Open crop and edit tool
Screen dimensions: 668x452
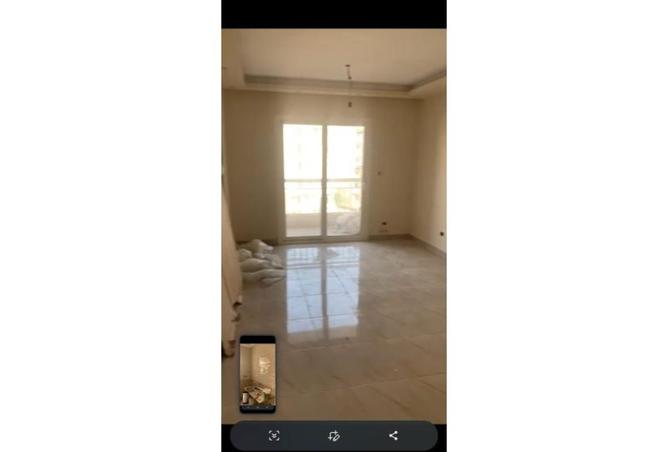point(334,436)
